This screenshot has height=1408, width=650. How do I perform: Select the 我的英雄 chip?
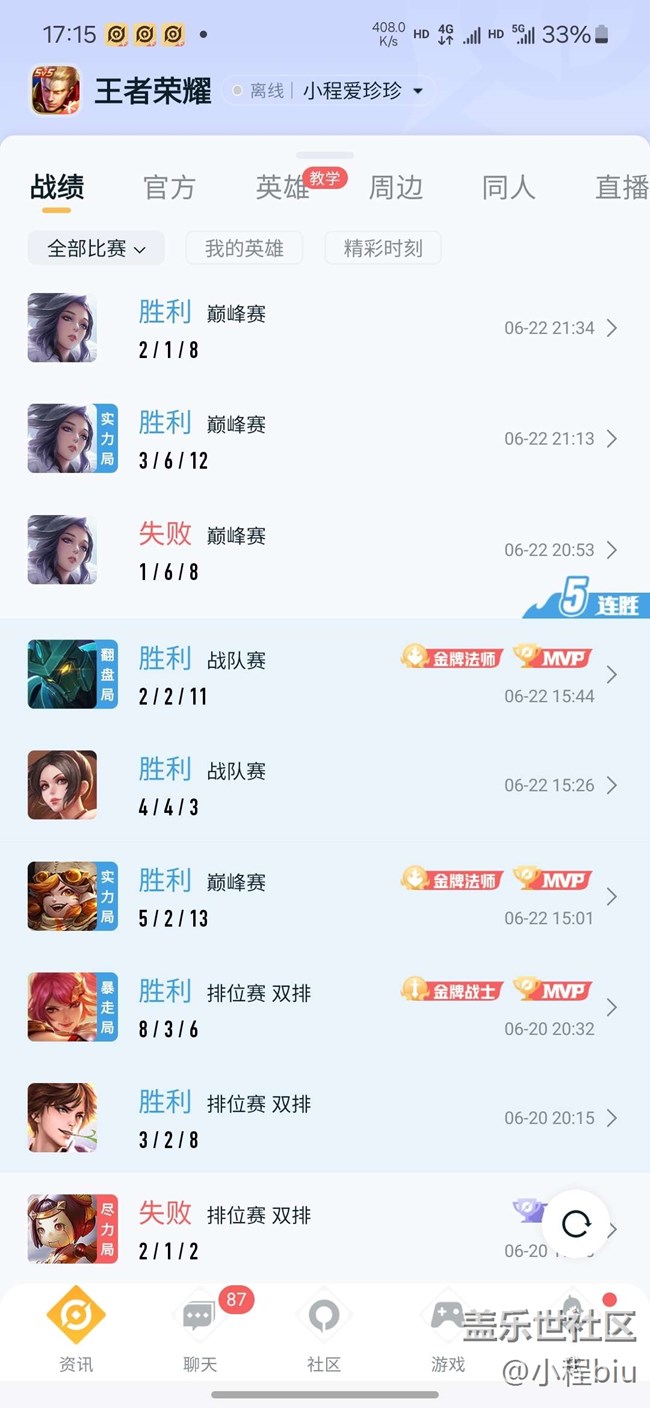(x=244, y=248)
